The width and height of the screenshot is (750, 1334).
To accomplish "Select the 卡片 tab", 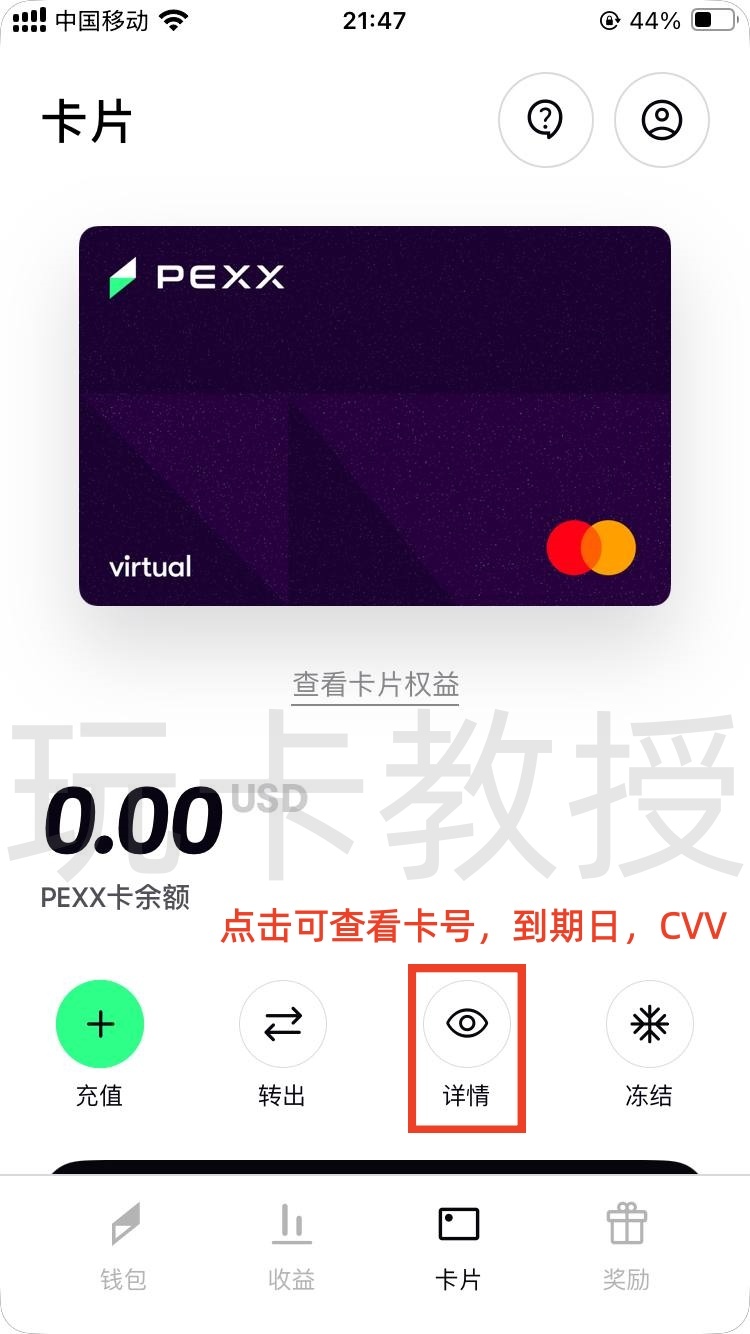I will click(x=458, y=1245).
